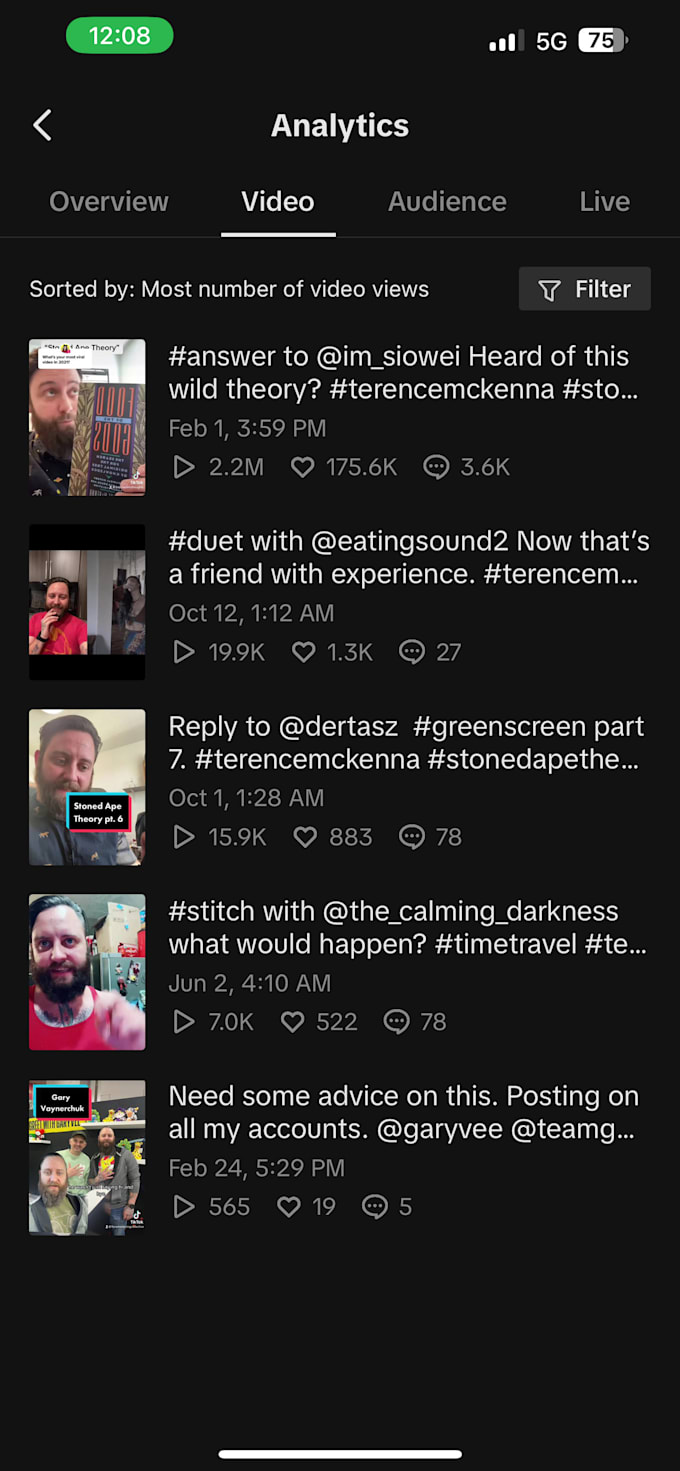This screenshot has height=1471, width=680.
Task: Go back from Analytics
Action: (x=42, y=126)
